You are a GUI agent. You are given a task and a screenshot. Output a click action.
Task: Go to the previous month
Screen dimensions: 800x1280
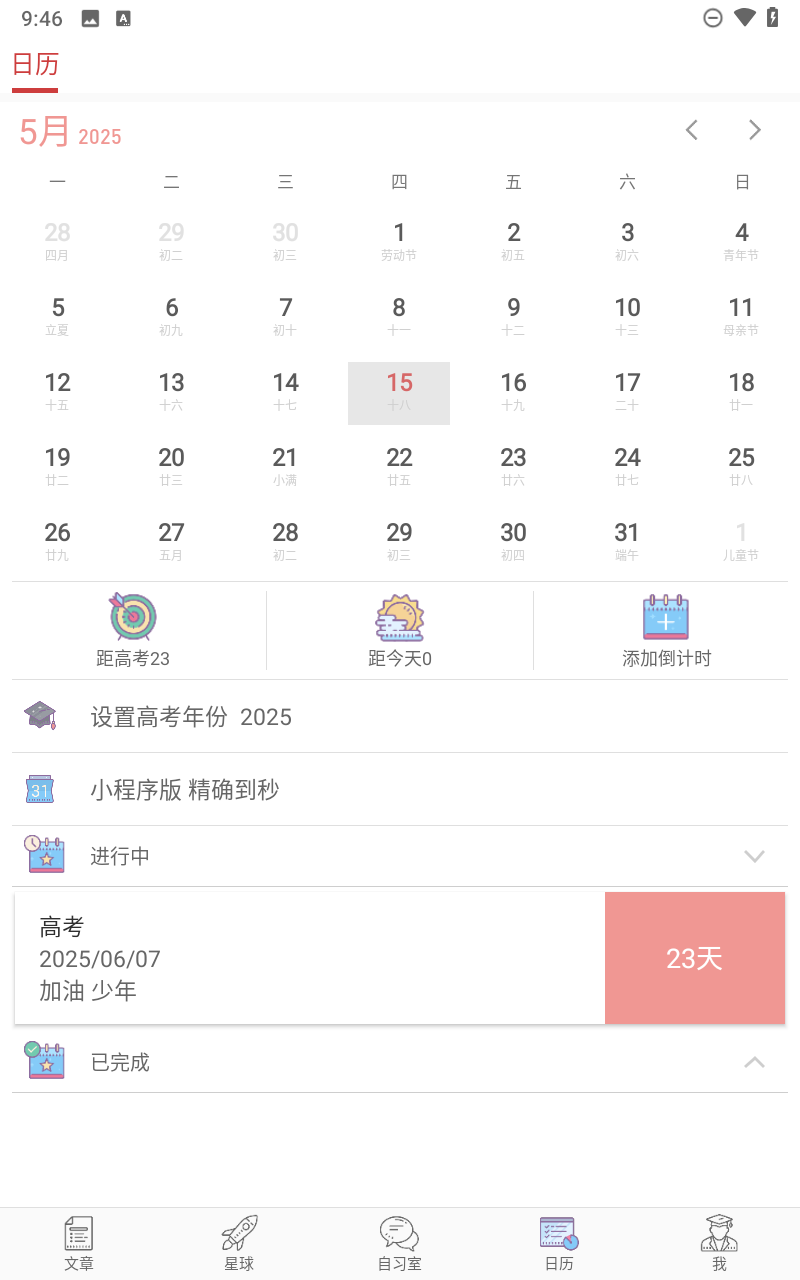691,130
